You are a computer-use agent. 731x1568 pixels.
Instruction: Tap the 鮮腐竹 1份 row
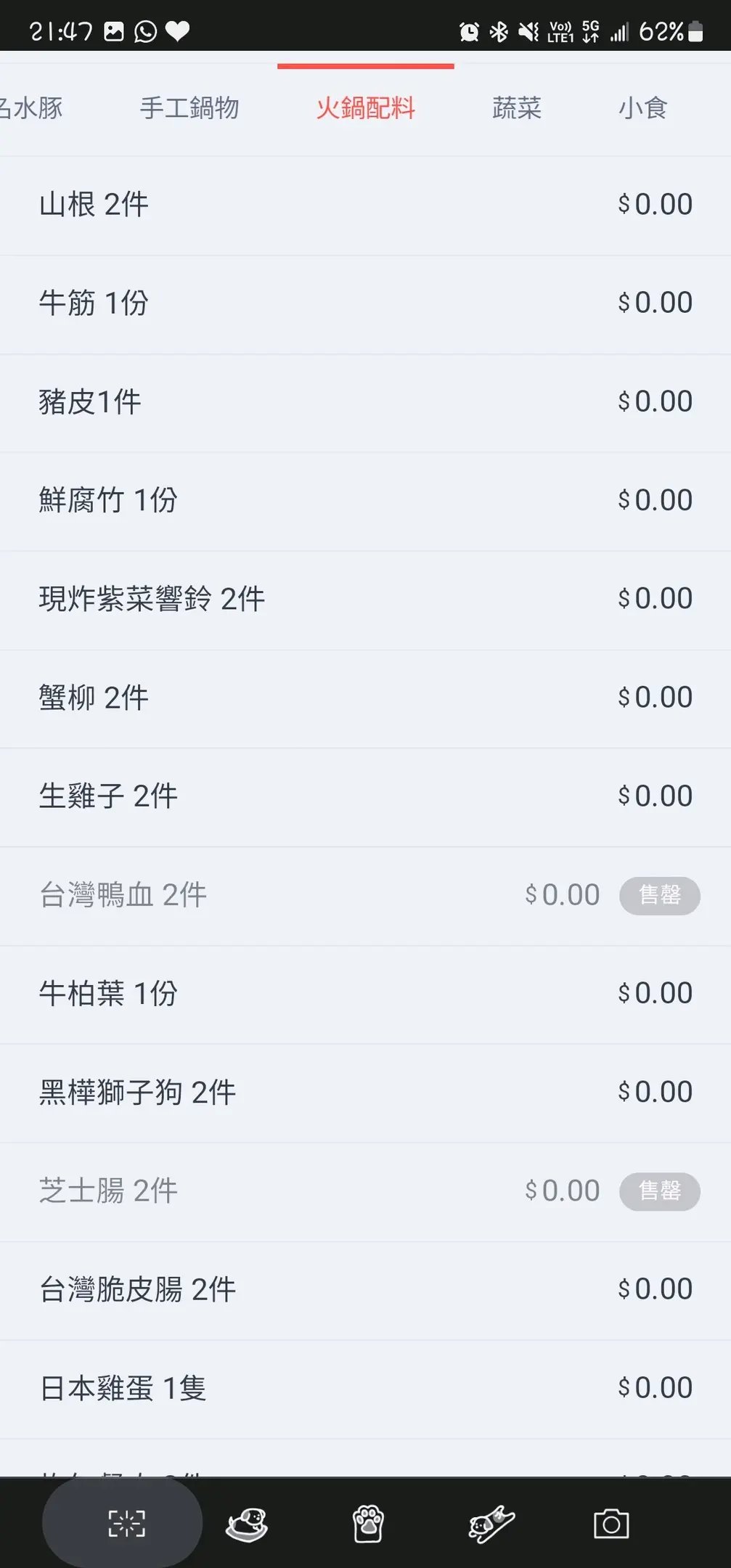[x=365, y=501]
